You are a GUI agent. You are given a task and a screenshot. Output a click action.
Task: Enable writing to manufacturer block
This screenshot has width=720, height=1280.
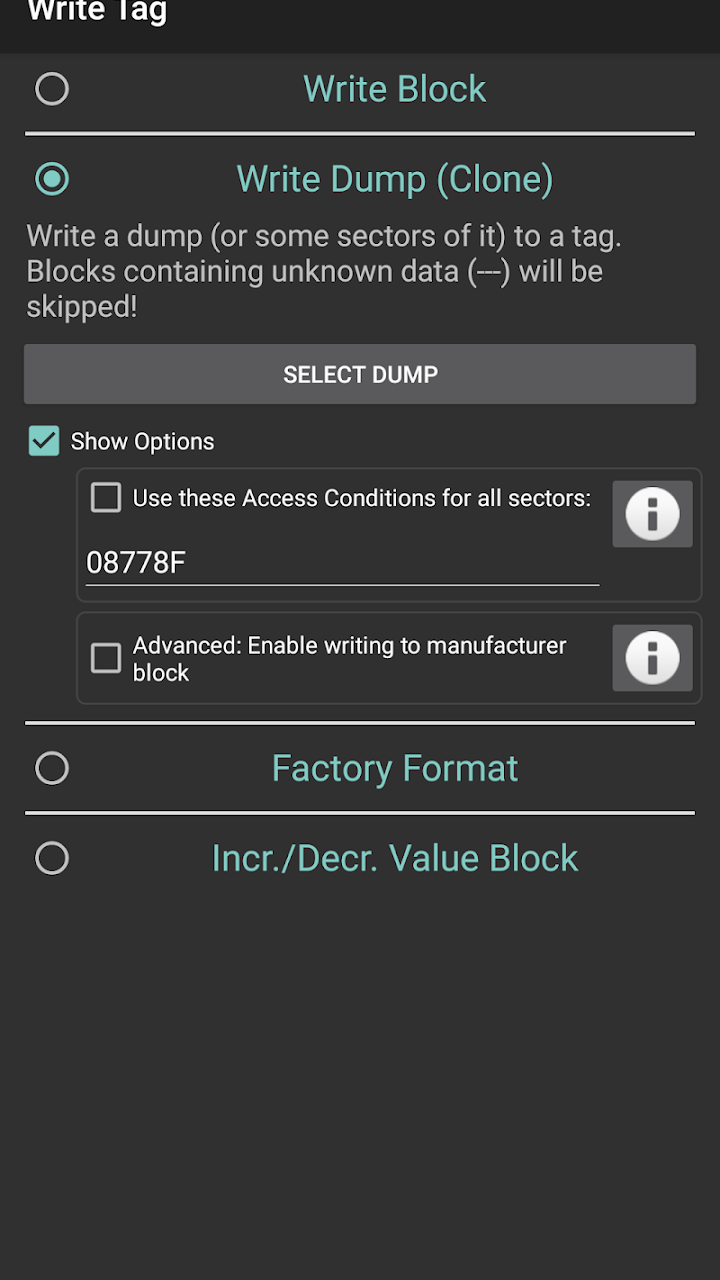(x=105, y=658)
